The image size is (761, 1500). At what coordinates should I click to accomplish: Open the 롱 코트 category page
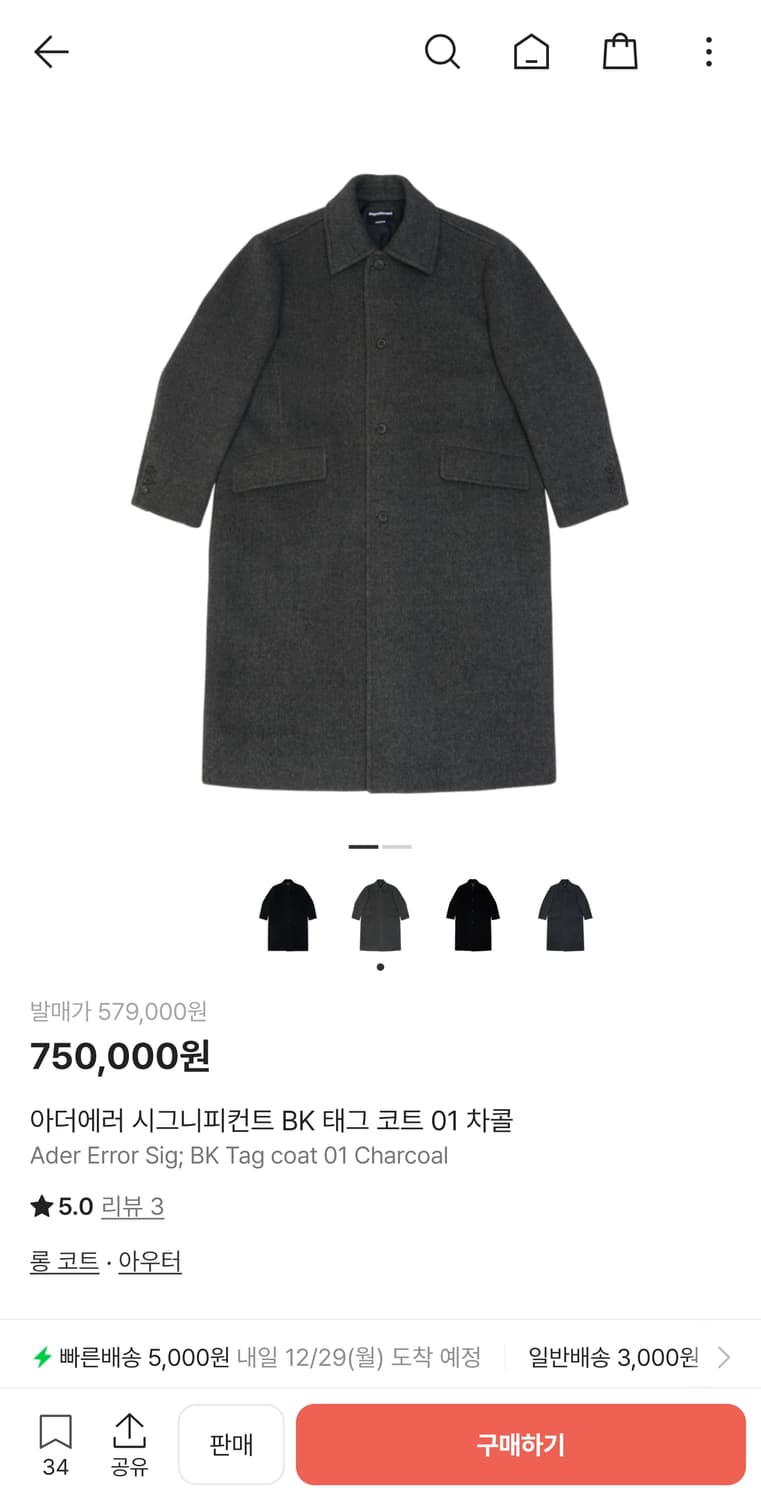click(x=64, y=1261)
